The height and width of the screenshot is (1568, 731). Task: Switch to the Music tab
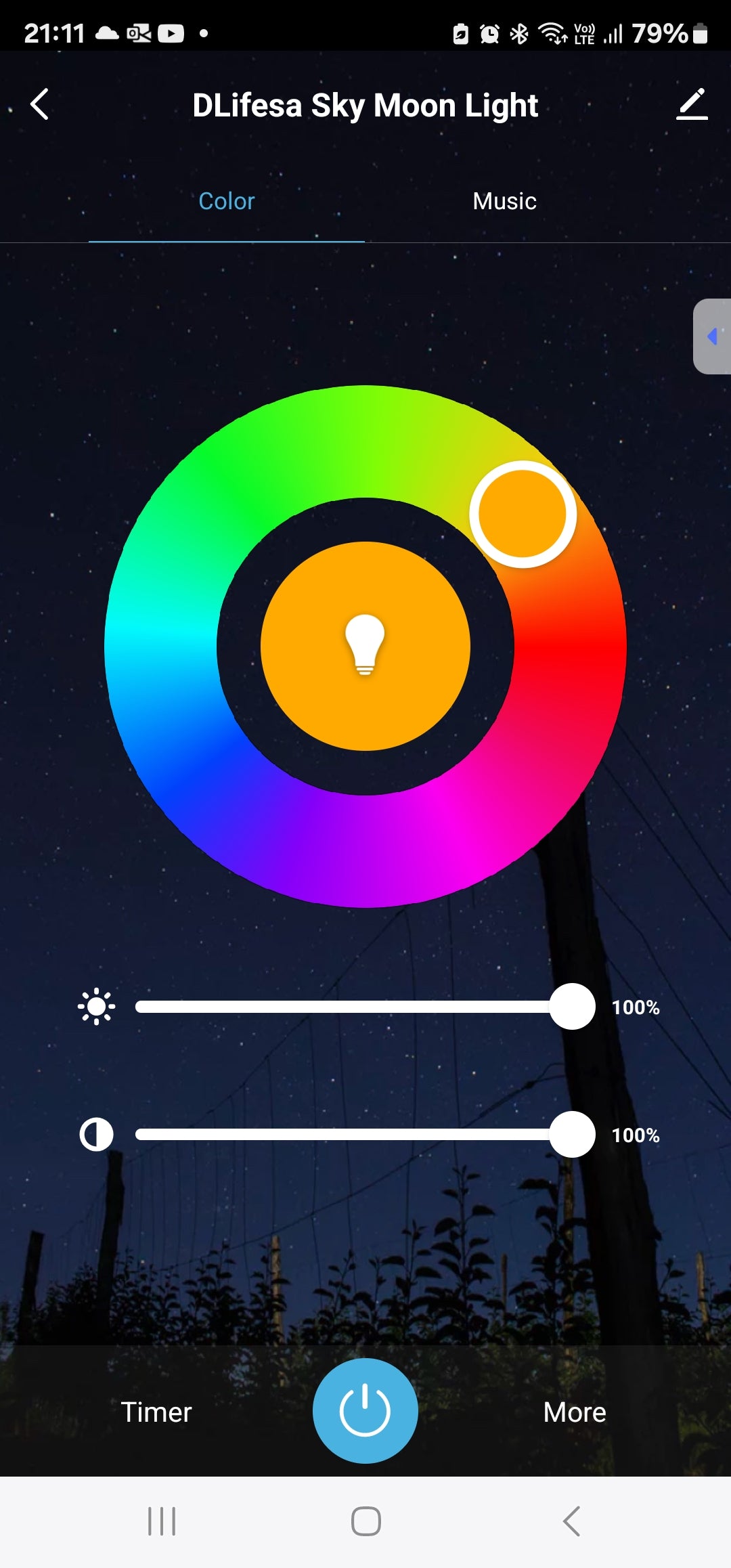[504, 201]
